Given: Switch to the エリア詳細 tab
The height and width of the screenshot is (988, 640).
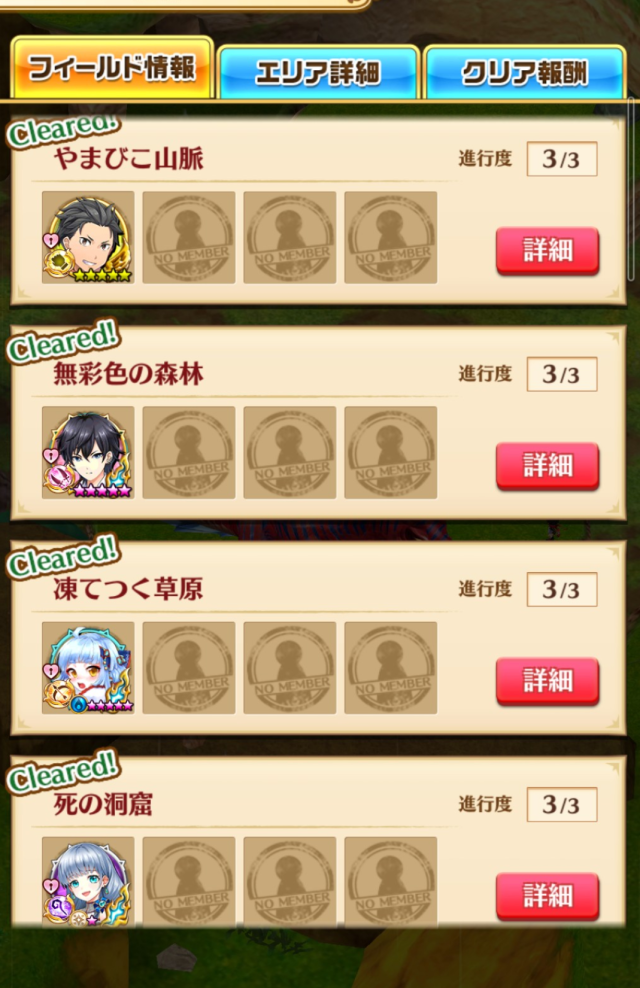Looking at the screenshot, I should click(x=317, y=71).
